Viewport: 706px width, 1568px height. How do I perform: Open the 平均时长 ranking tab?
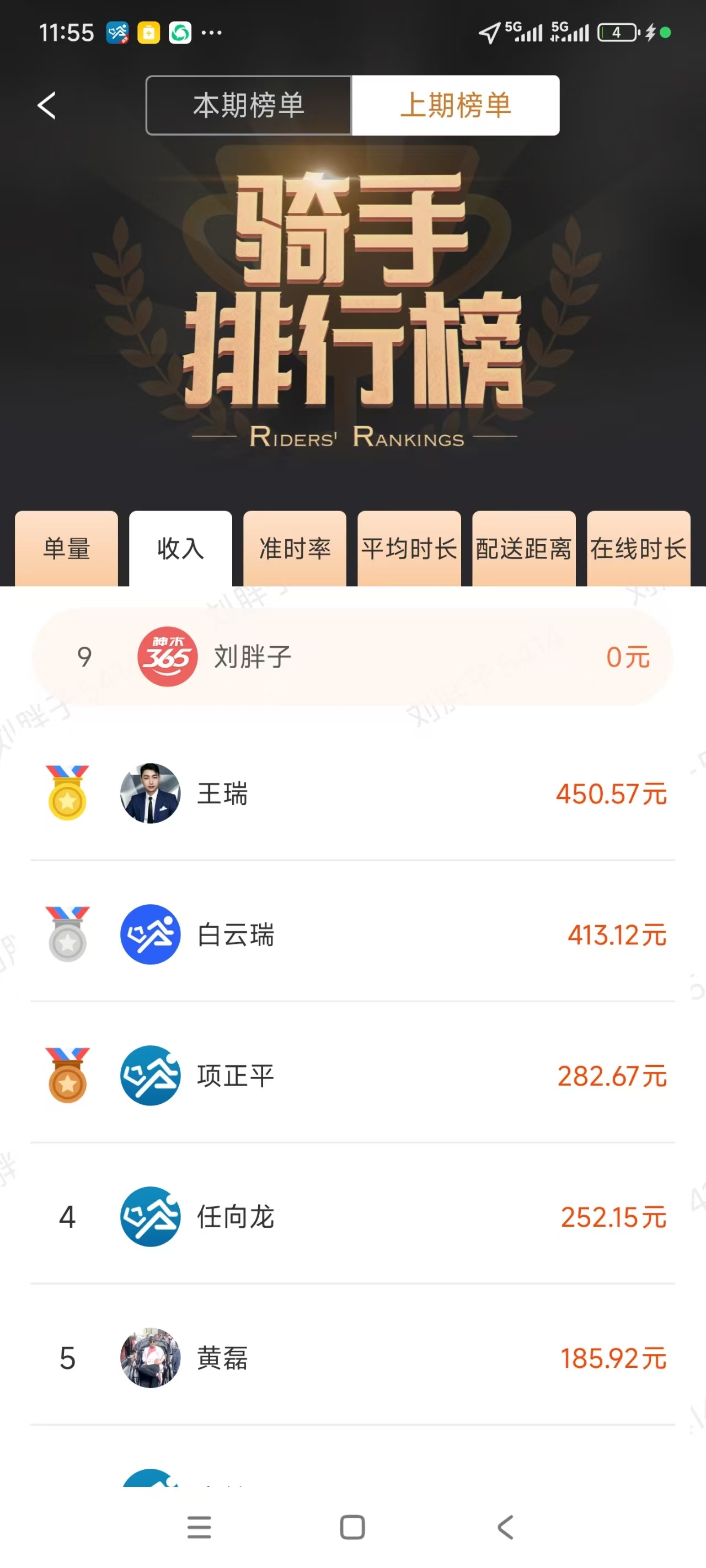[x=409, y=549]
